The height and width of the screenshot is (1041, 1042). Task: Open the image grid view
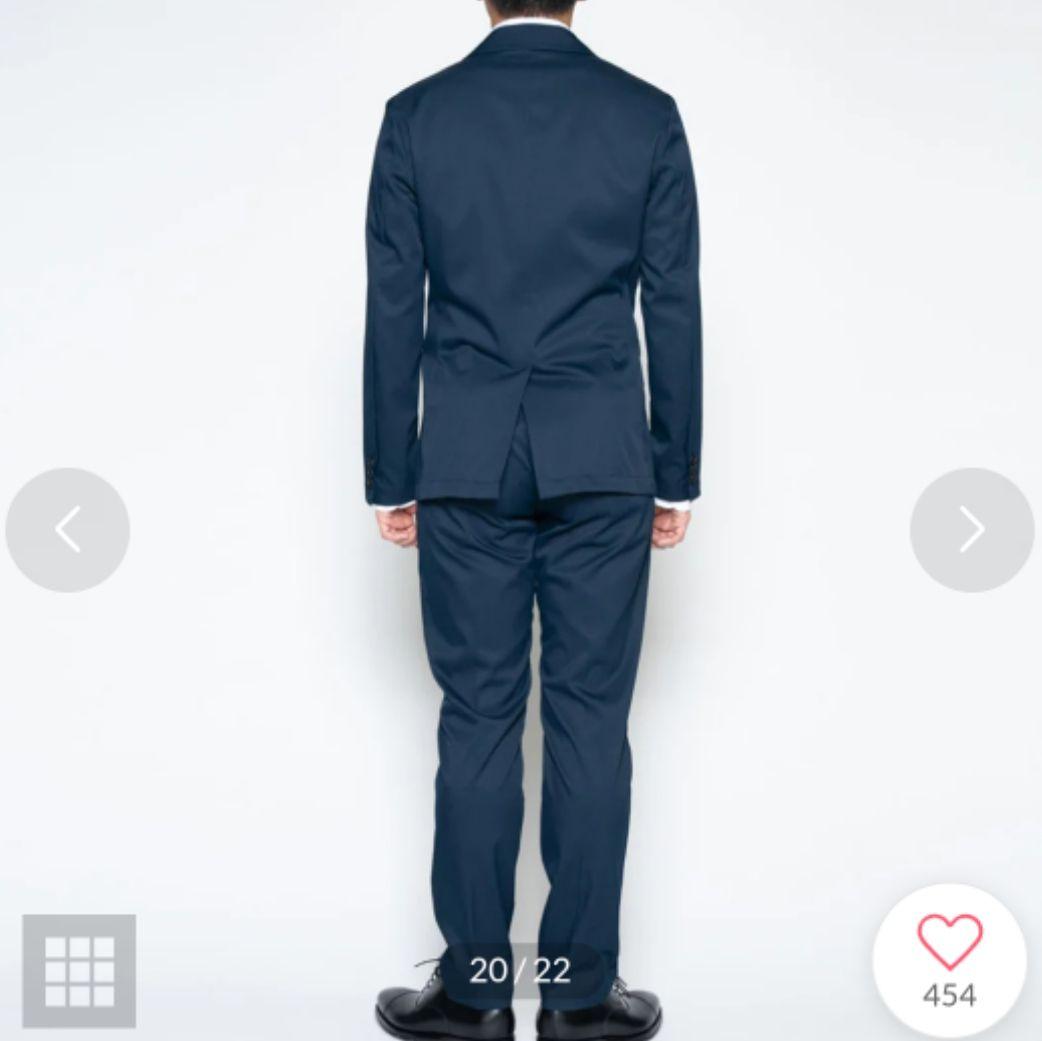[79, 970]
